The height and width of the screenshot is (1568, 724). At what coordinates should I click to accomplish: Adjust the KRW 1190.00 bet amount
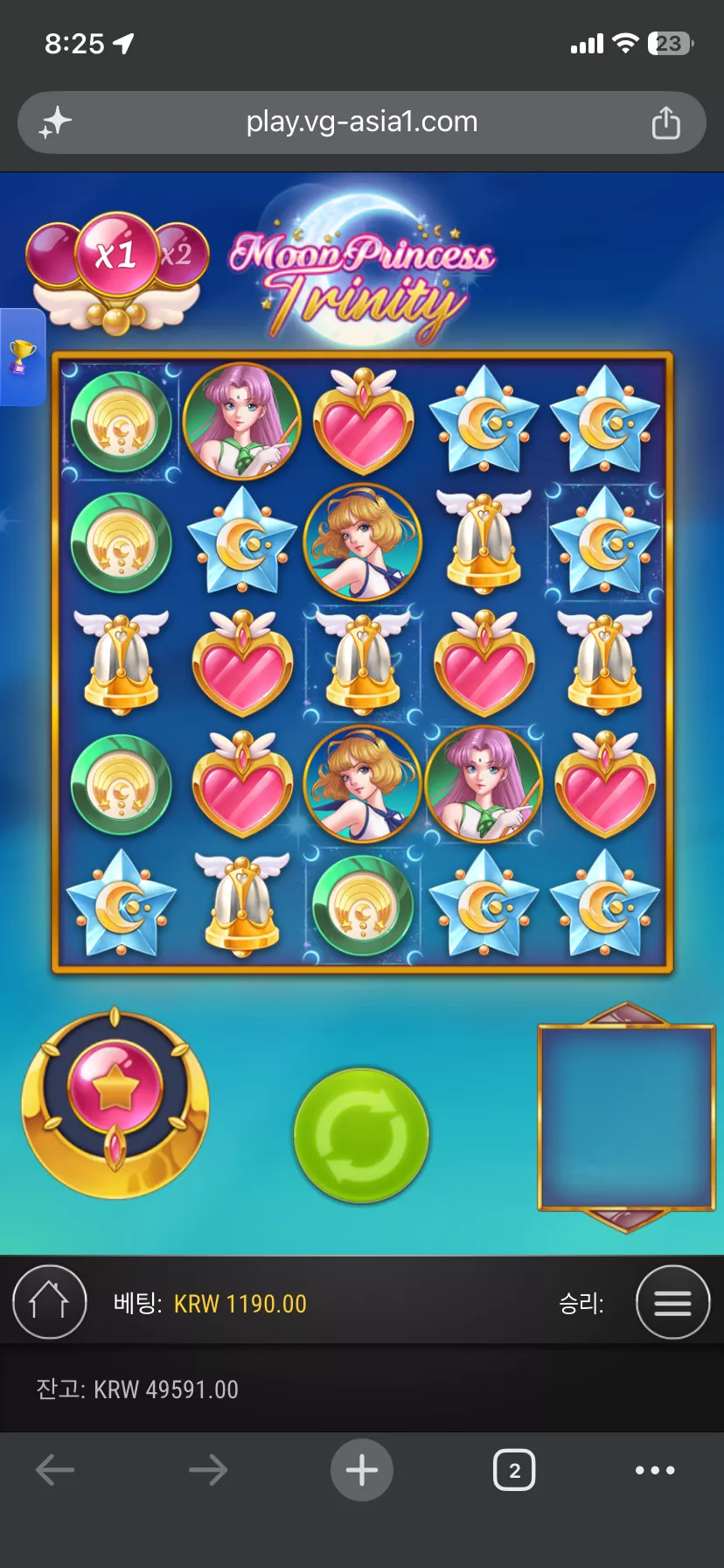coord(240,1304)
